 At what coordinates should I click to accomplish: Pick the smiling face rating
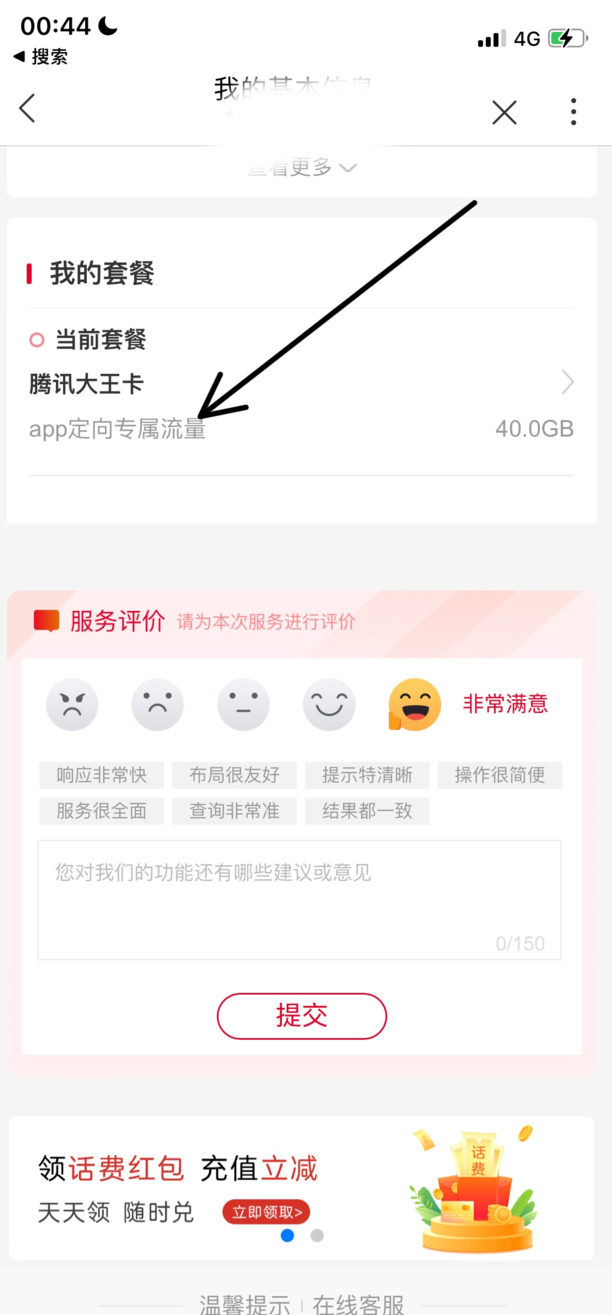(330, 705)
